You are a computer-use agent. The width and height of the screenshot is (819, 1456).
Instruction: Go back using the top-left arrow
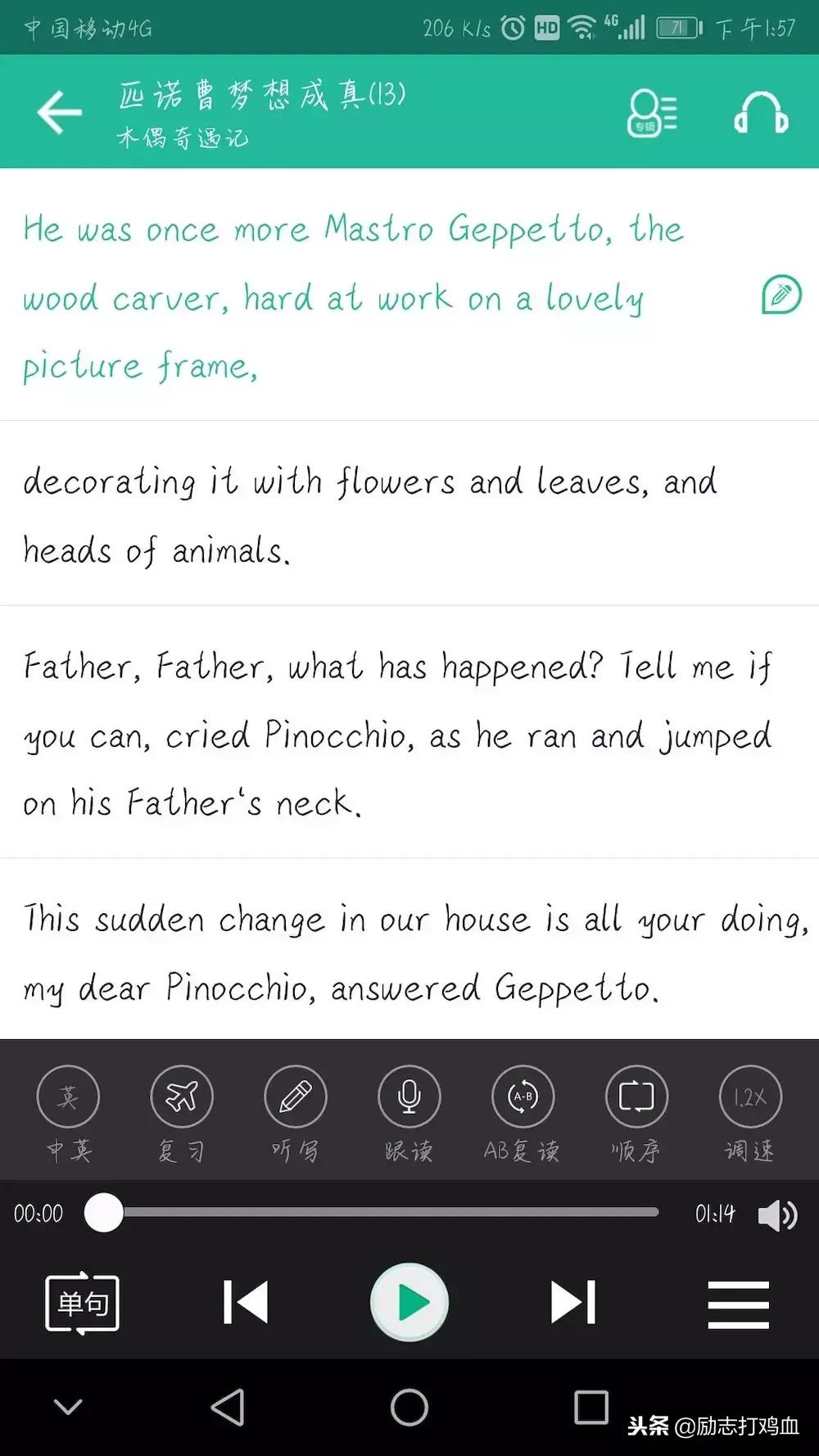click(60, 112)
